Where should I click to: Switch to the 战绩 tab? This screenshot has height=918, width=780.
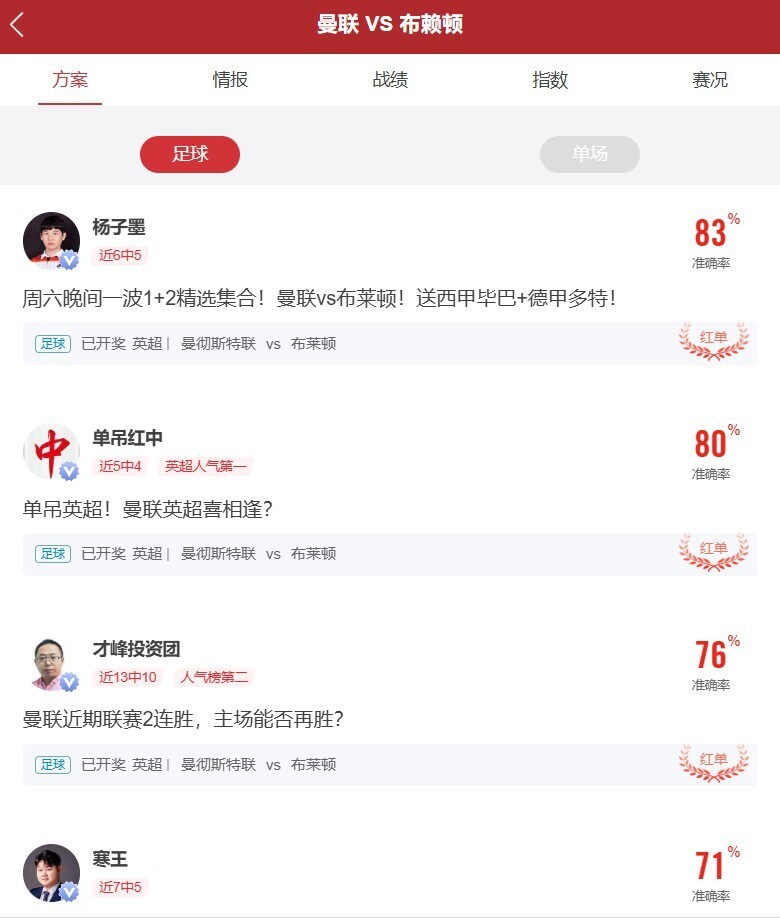coord(390,80)
